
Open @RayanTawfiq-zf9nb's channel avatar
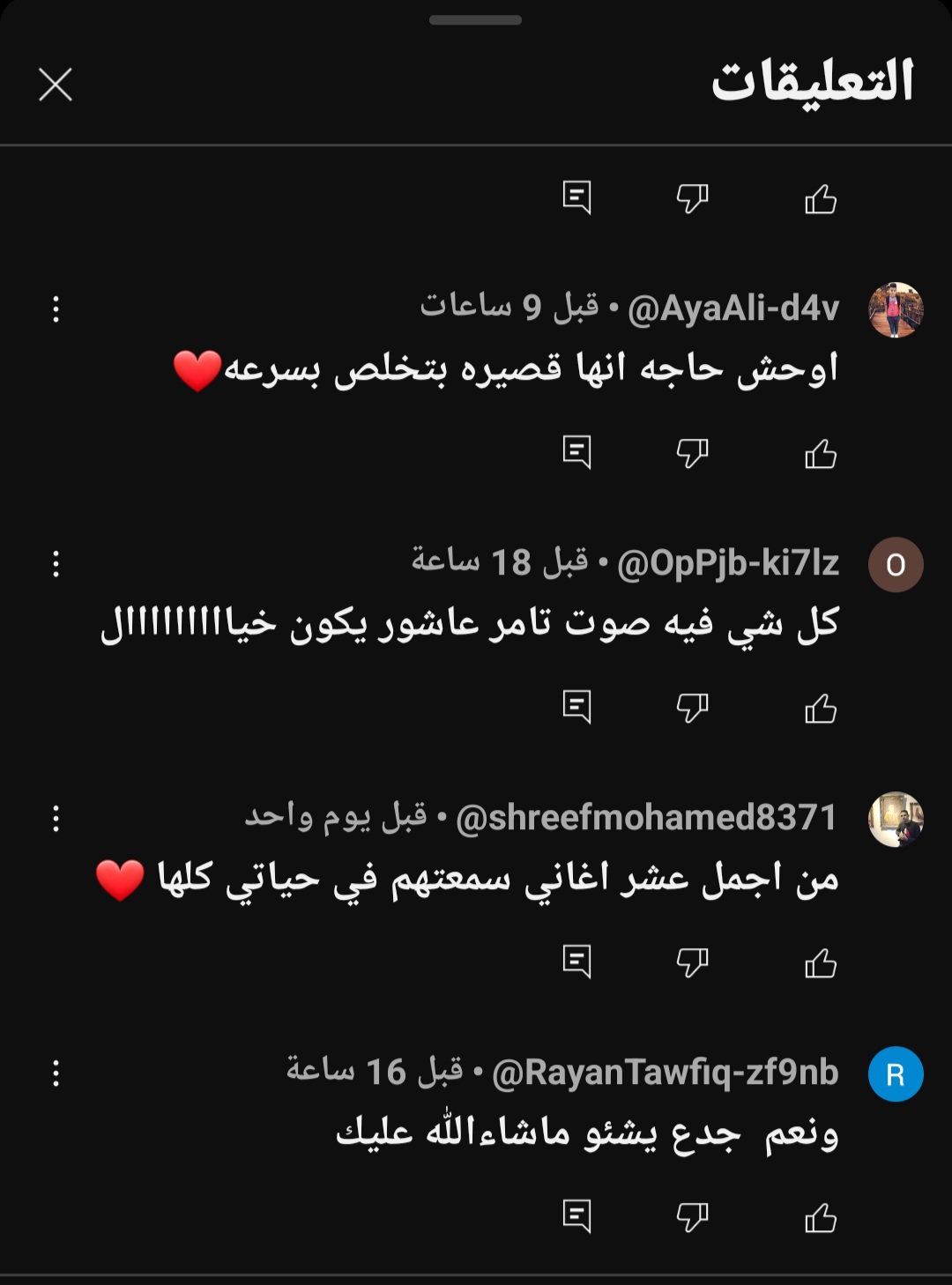pyautogui.click(x=896, y=1074)
